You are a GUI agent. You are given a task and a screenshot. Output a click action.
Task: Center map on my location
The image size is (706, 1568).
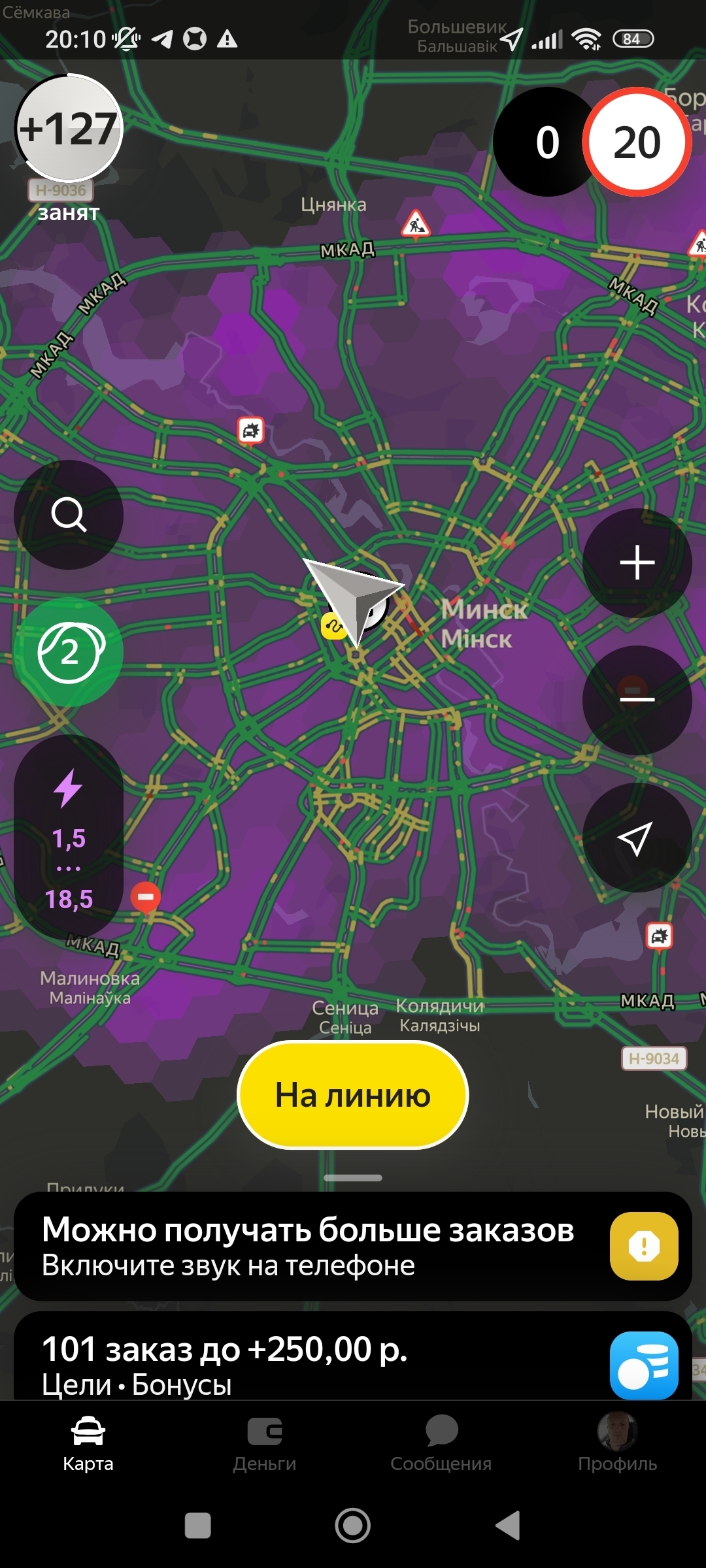pos(637,838)
